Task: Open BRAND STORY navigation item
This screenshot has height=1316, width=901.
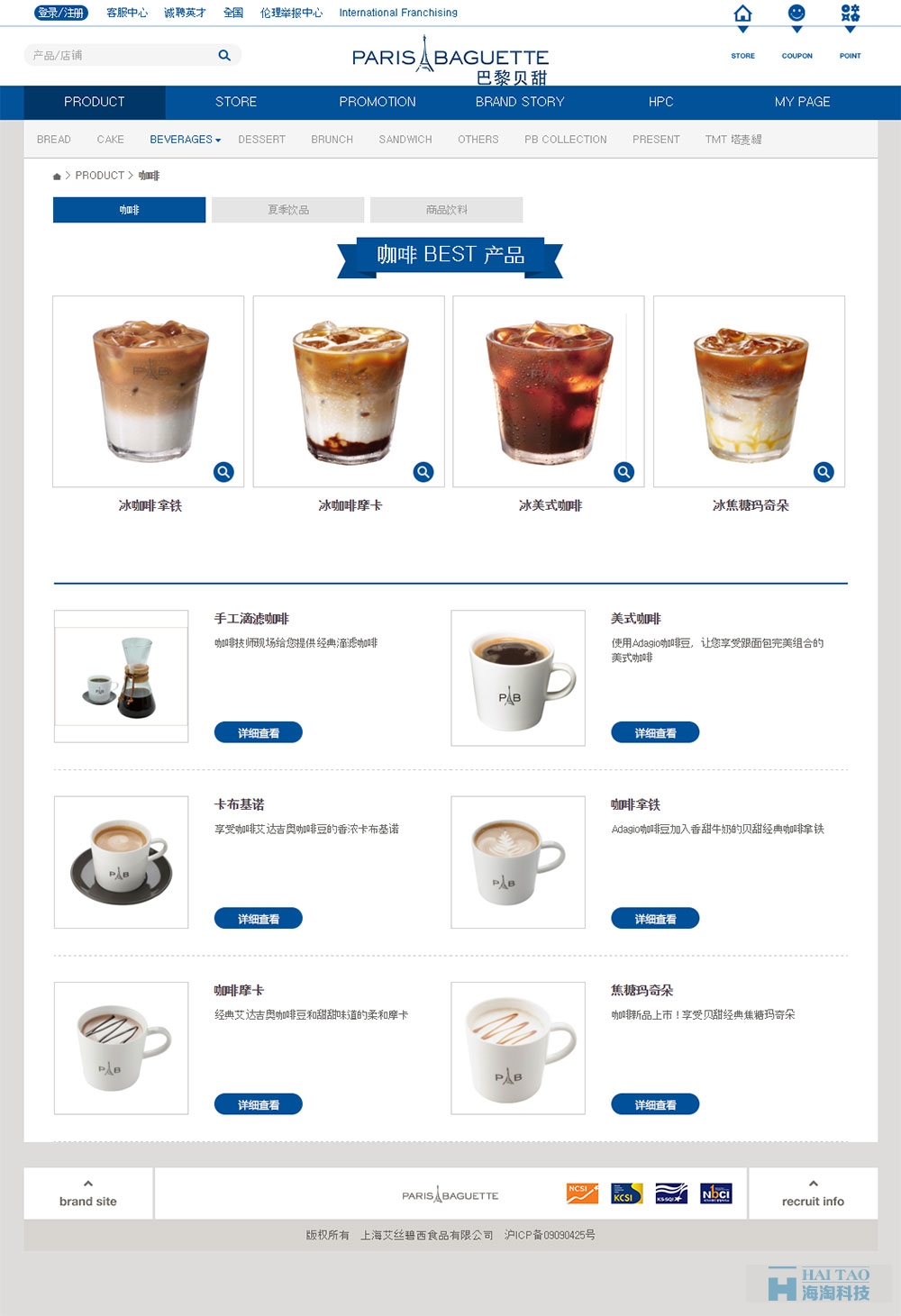Action: (x=520, y=102)
